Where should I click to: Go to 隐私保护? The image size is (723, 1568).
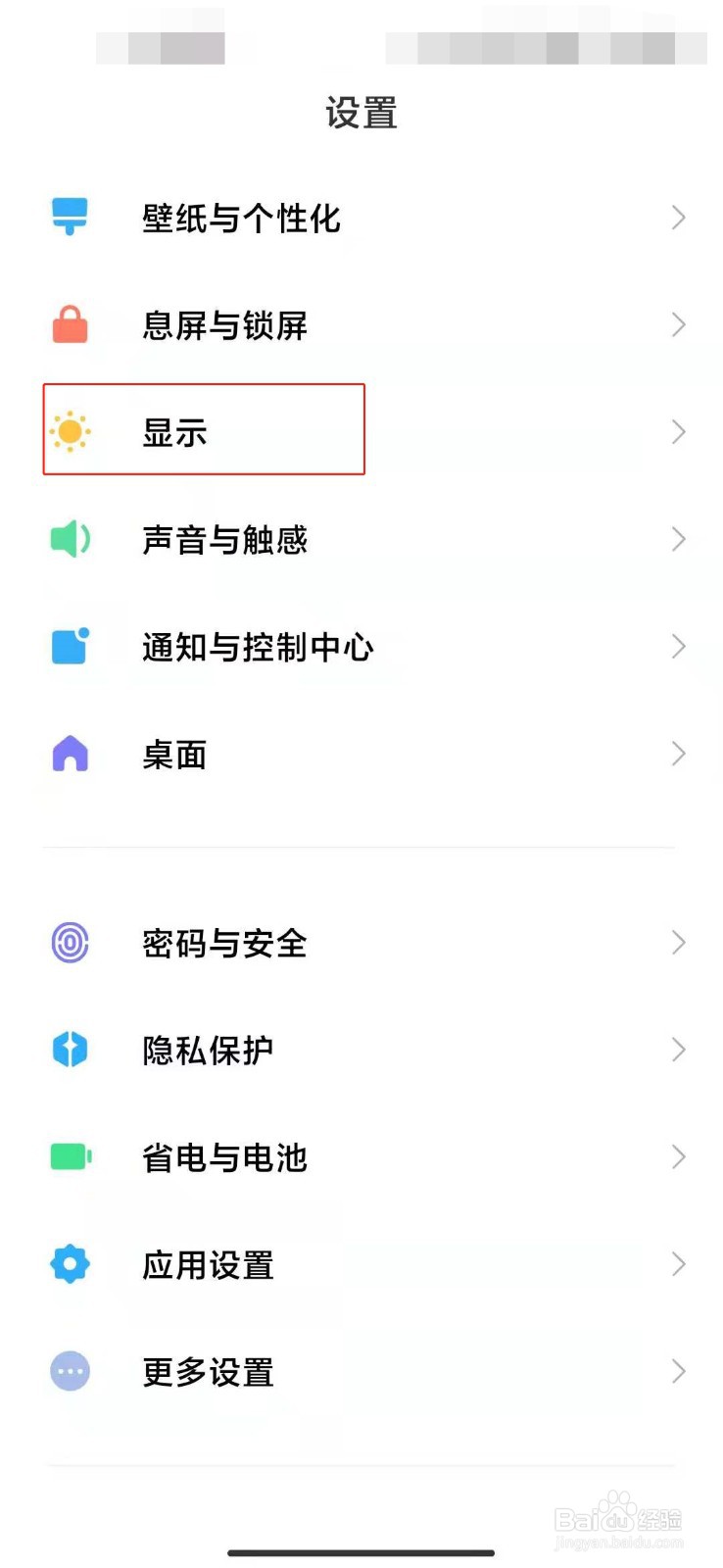361,1050
